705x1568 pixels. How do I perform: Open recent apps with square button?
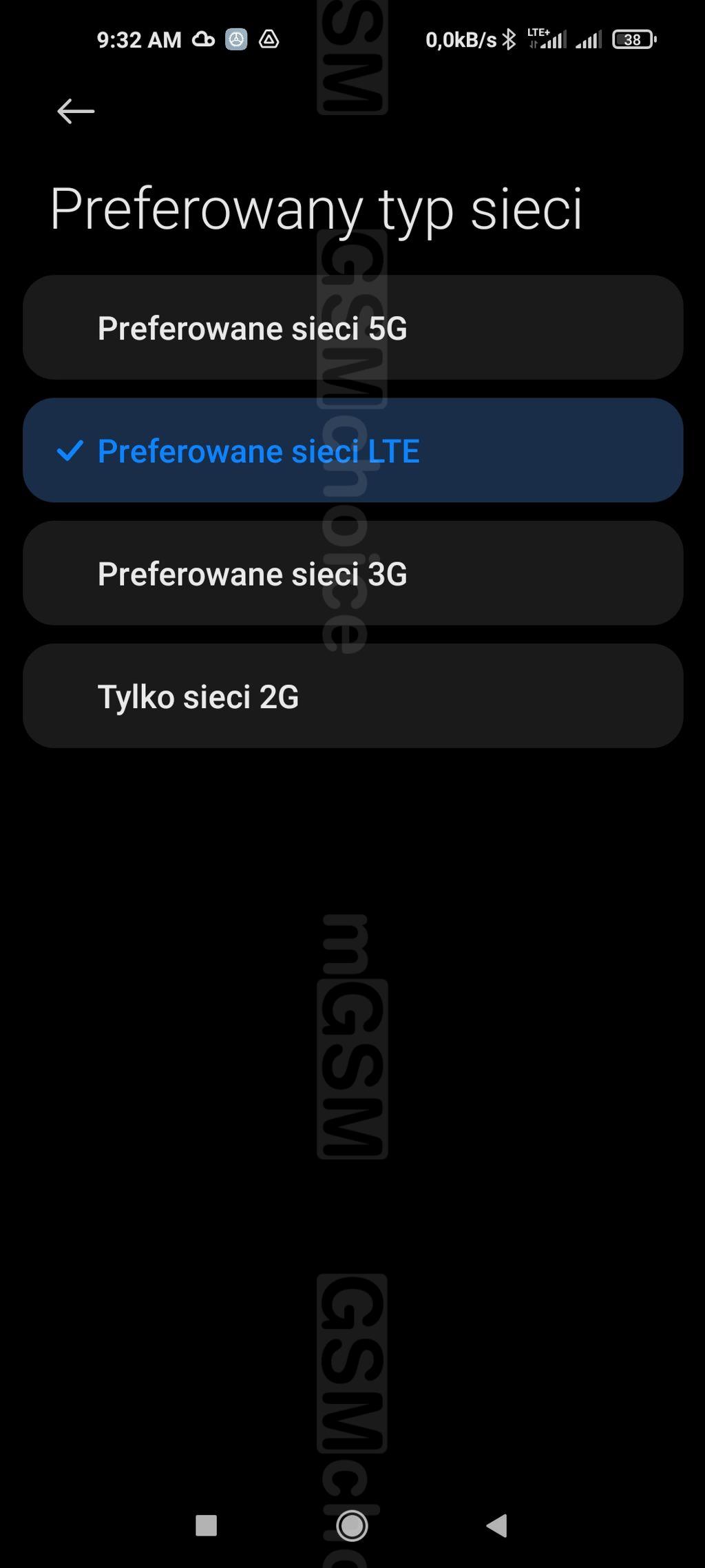[x=207, y=1525]
